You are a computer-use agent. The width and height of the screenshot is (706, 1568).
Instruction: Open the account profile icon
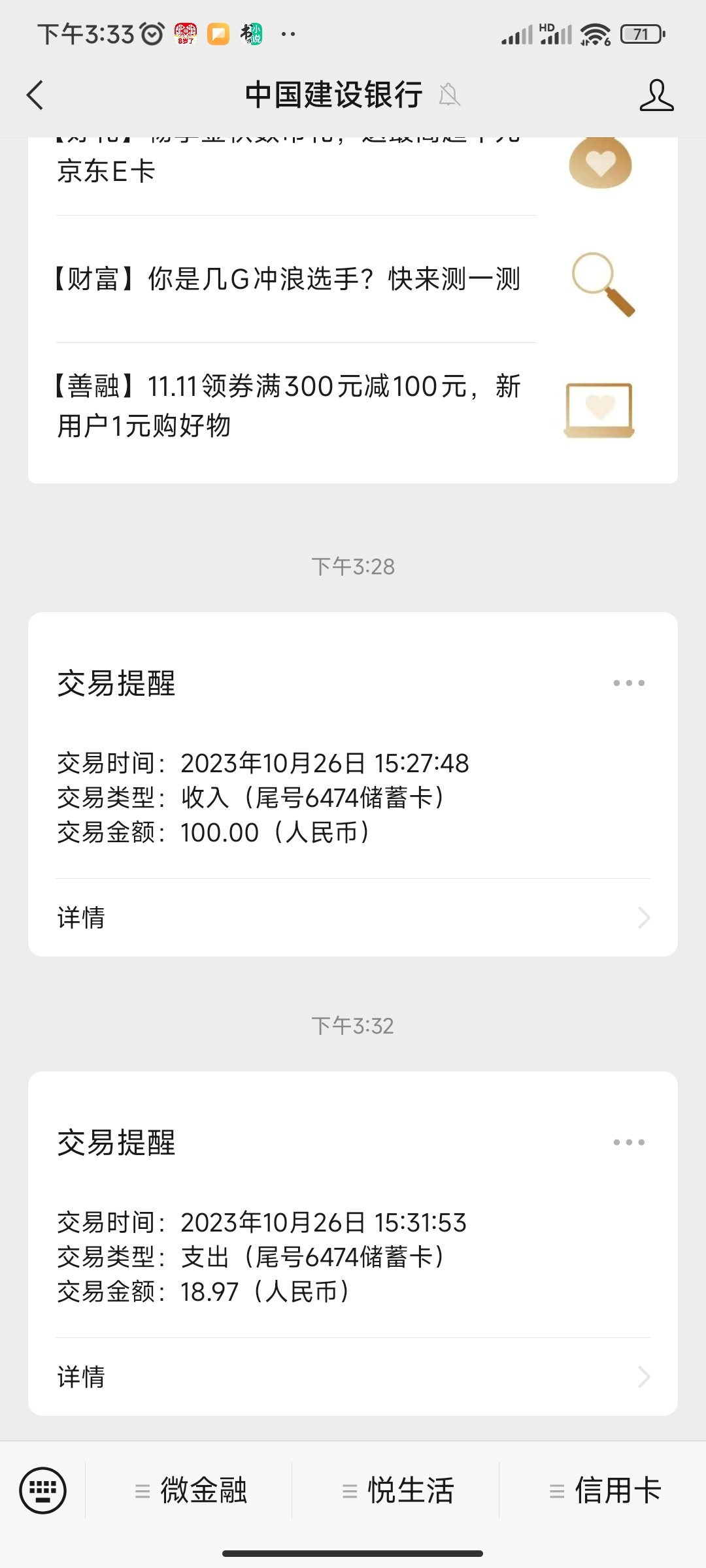[656, 95]
